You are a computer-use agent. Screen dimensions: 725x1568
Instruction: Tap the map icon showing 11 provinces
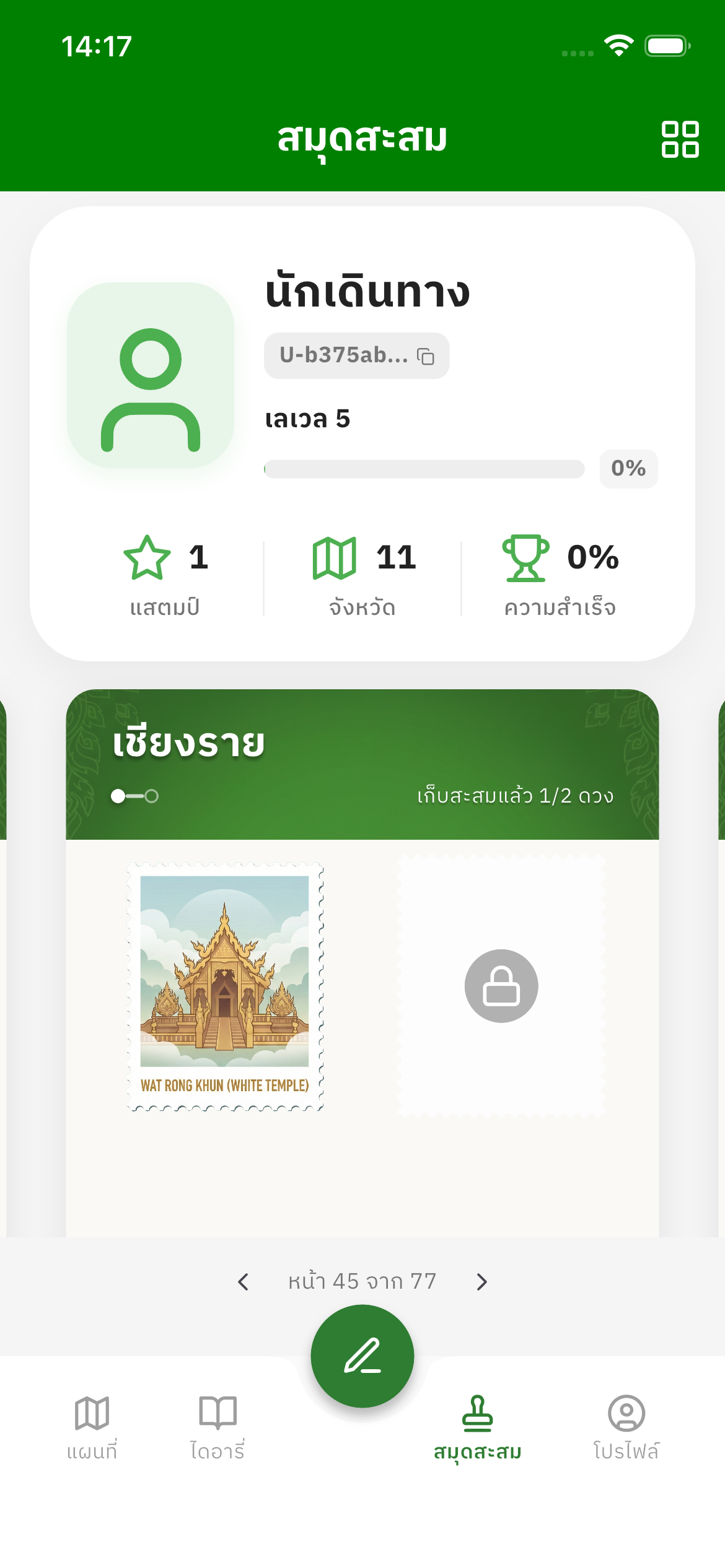coord(333,559)
